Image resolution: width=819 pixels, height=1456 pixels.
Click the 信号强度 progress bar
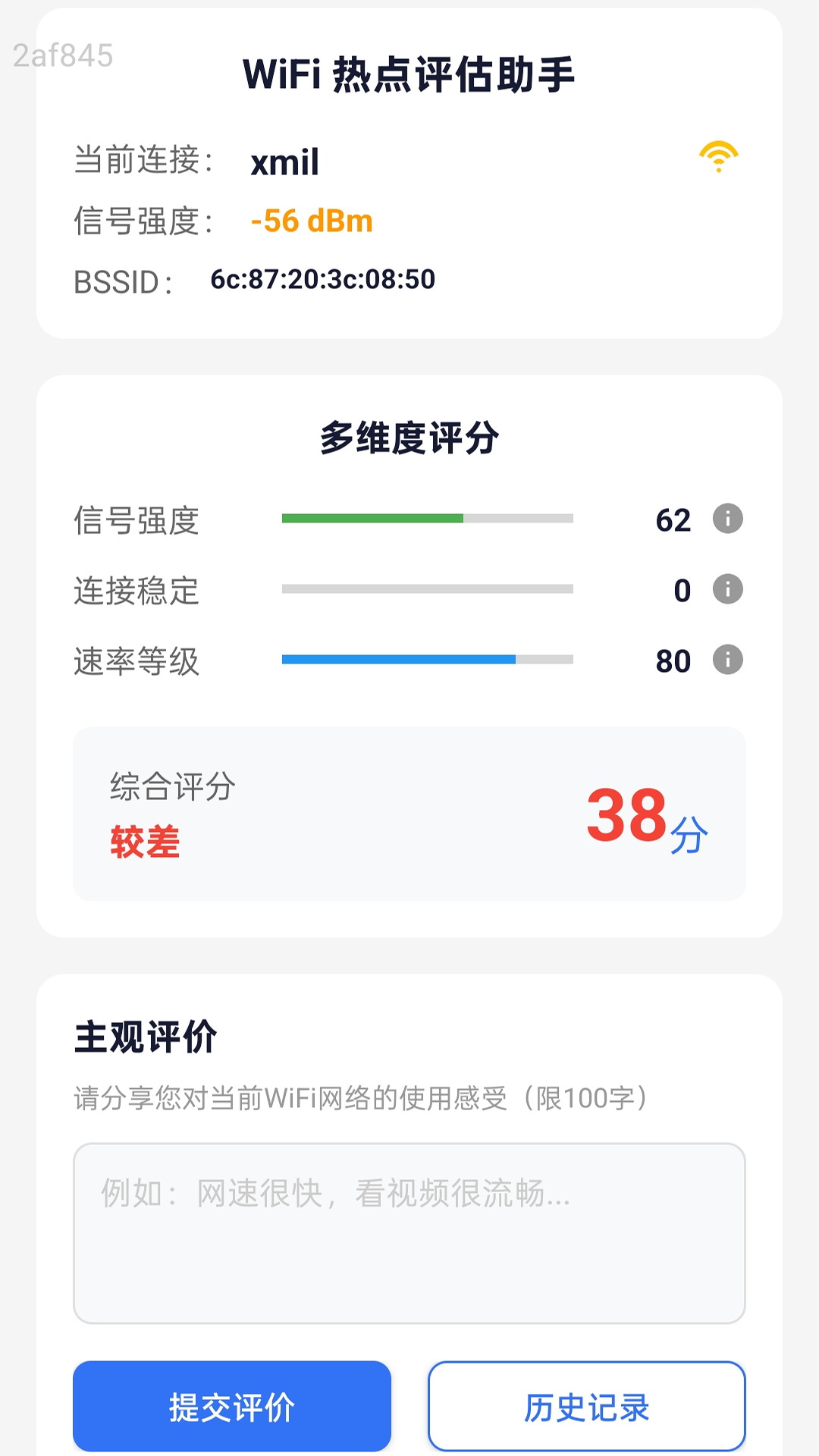click(426, 518)
